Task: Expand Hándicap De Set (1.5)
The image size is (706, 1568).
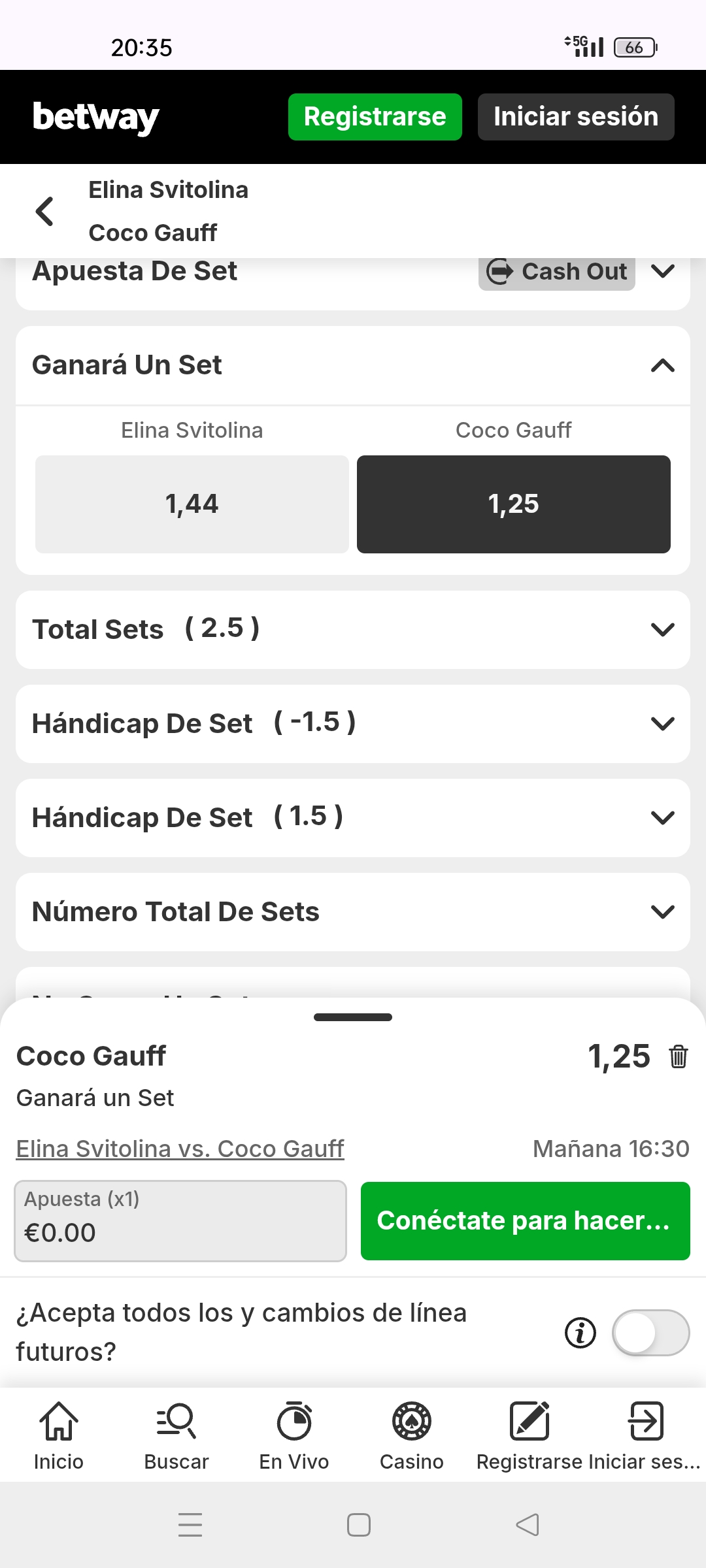Action: 662,818
